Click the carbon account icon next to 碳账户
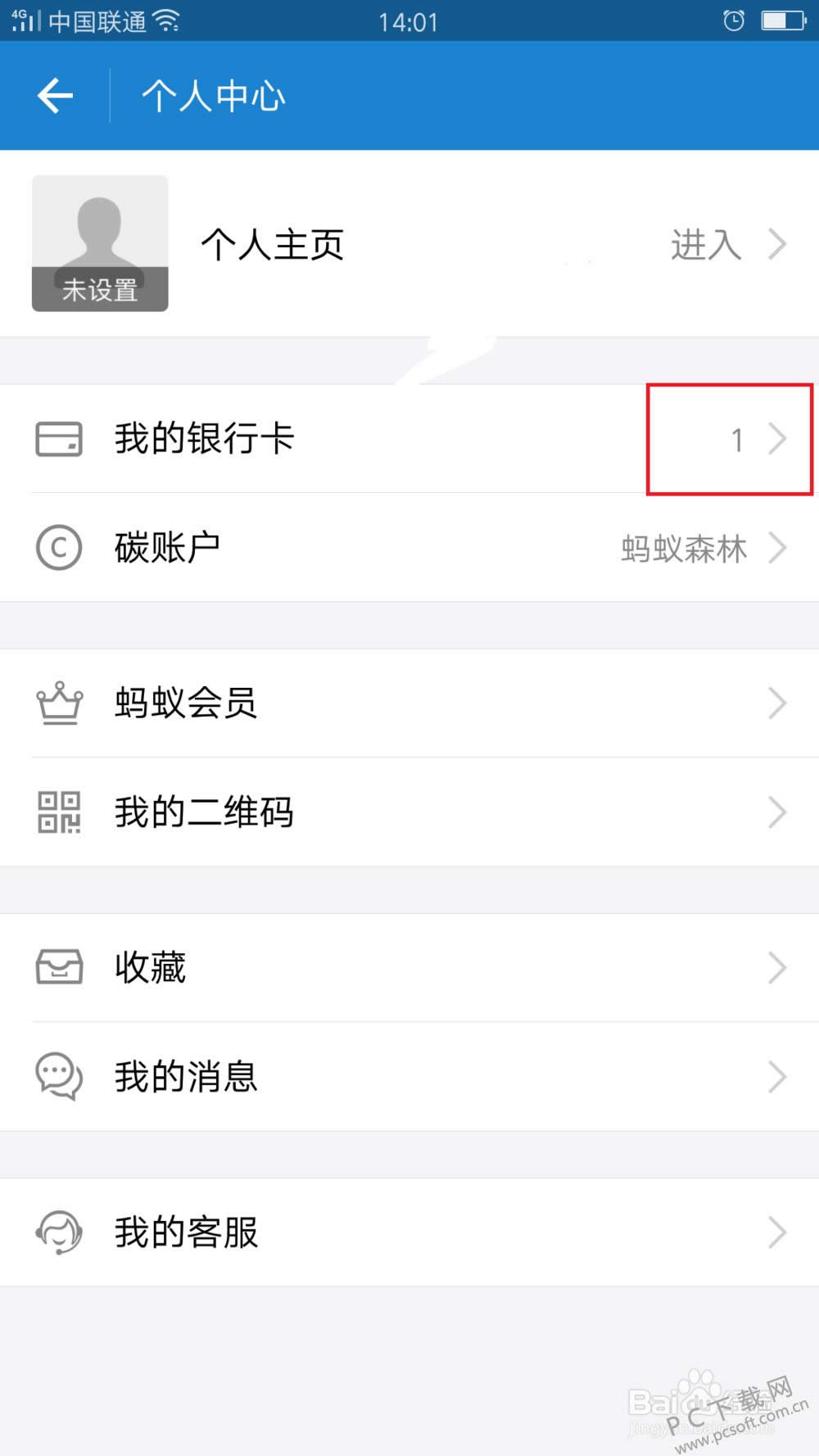This screenshot has width=819, height=1456. coord(58,548)
